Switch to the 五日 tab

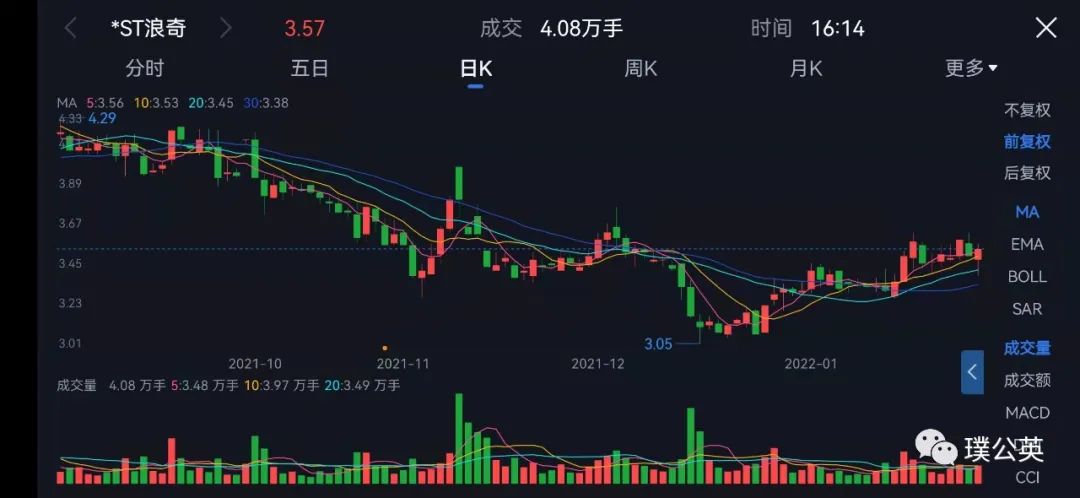tap(309, 69)
